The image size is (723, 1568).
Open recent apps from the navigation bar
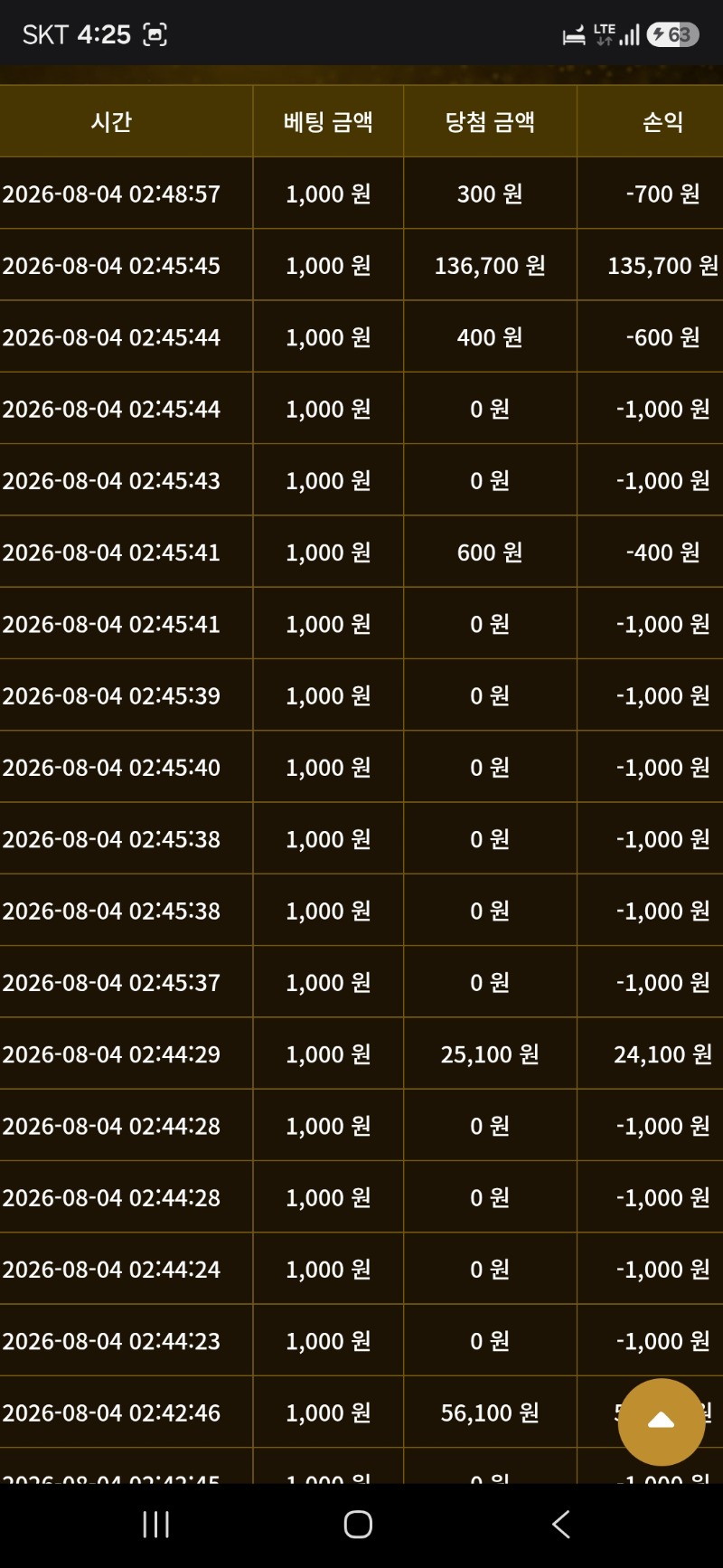tap(156, 1525)
